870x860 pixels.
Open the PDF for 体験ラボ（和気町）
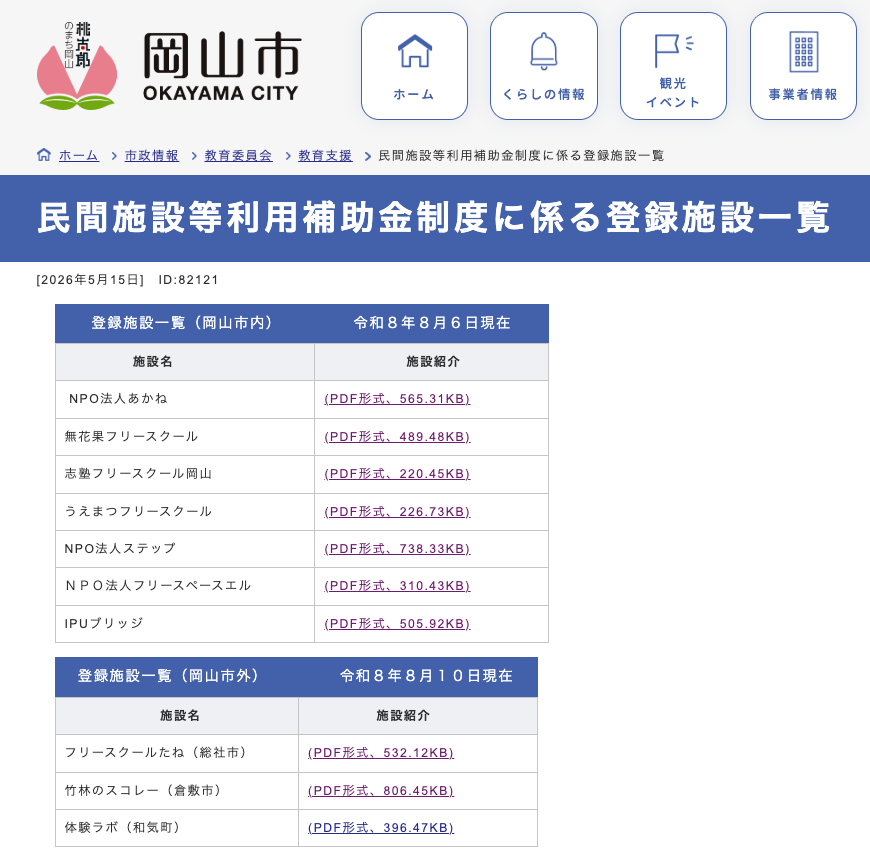381,828
